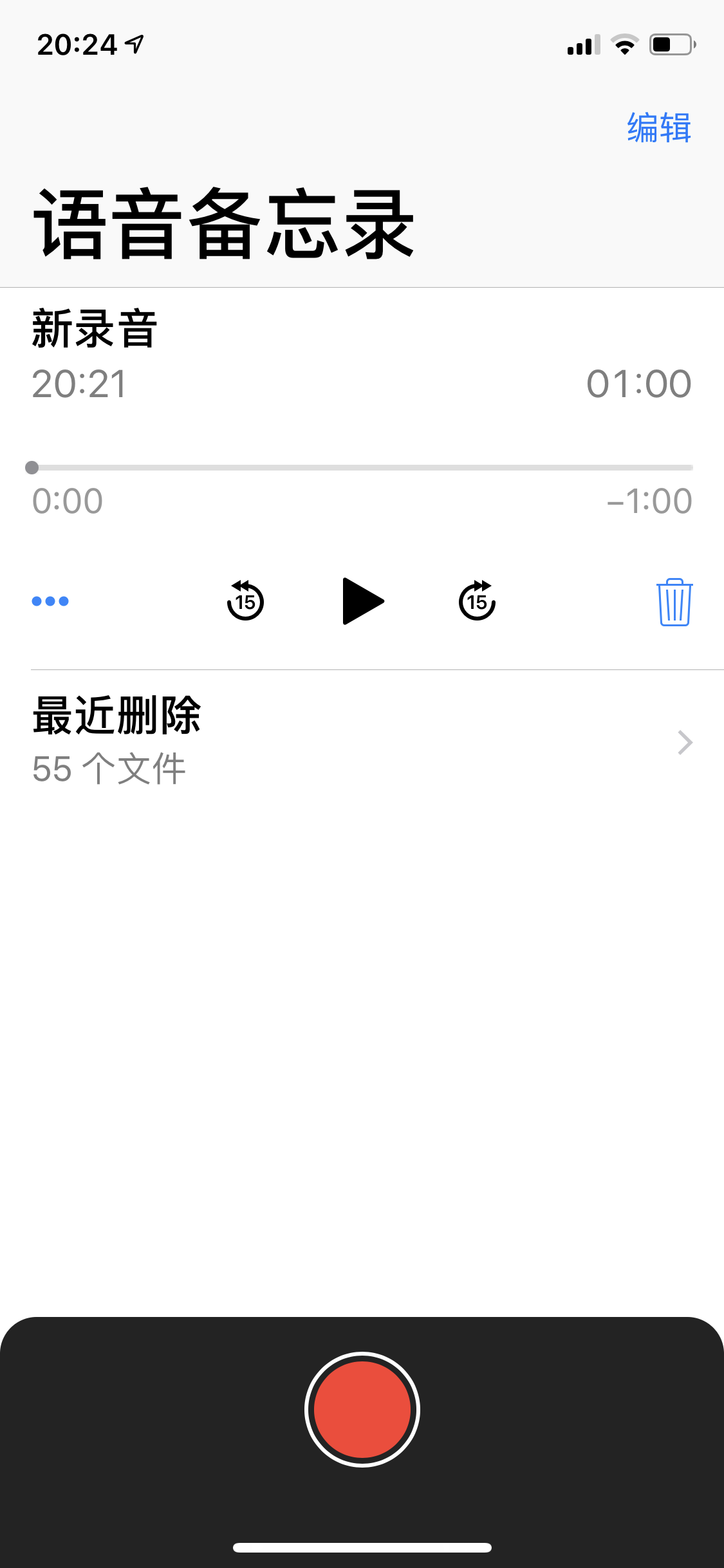Delete the 新录音 recording with trash icon

click(674, 602)
